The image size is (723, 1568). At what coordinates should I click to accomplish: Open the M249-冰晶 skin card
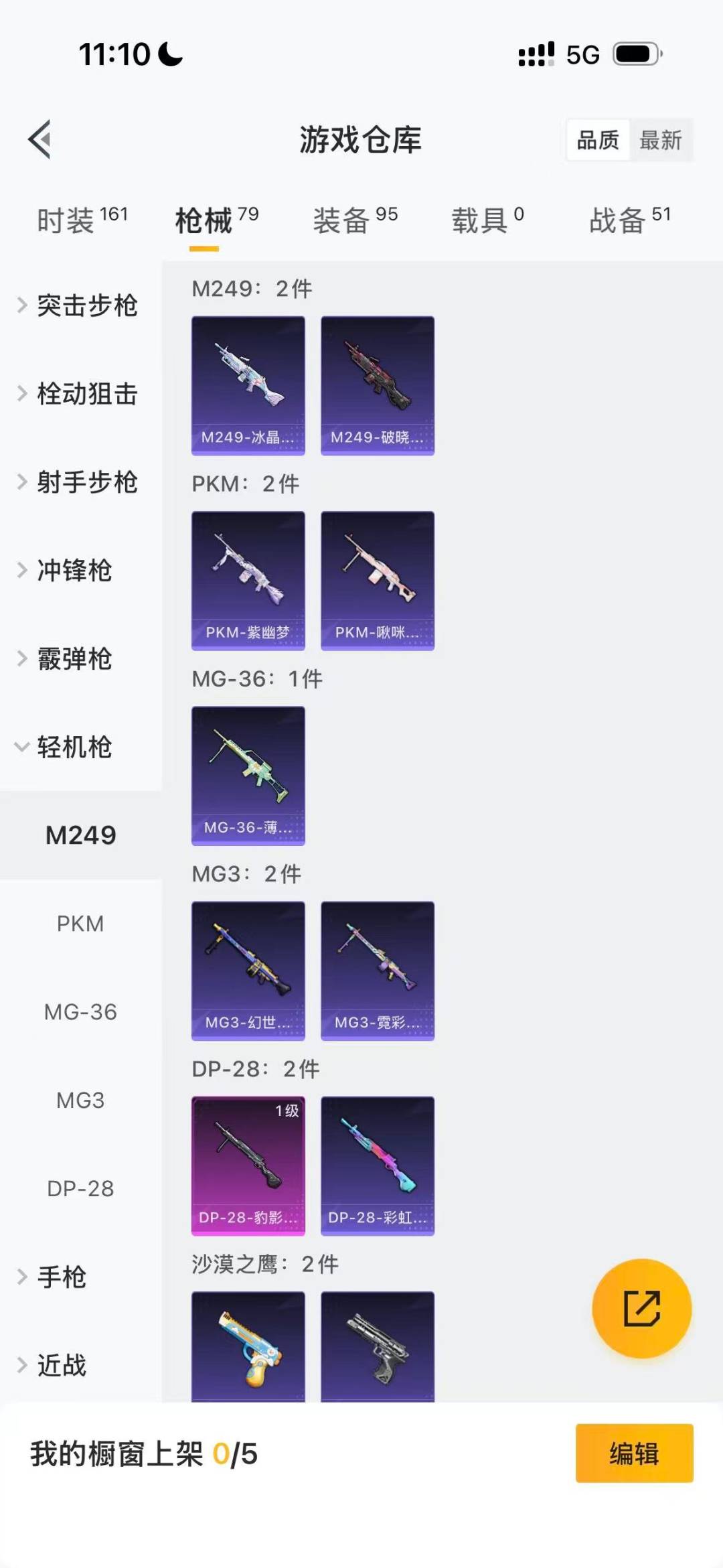click(248, 386)
